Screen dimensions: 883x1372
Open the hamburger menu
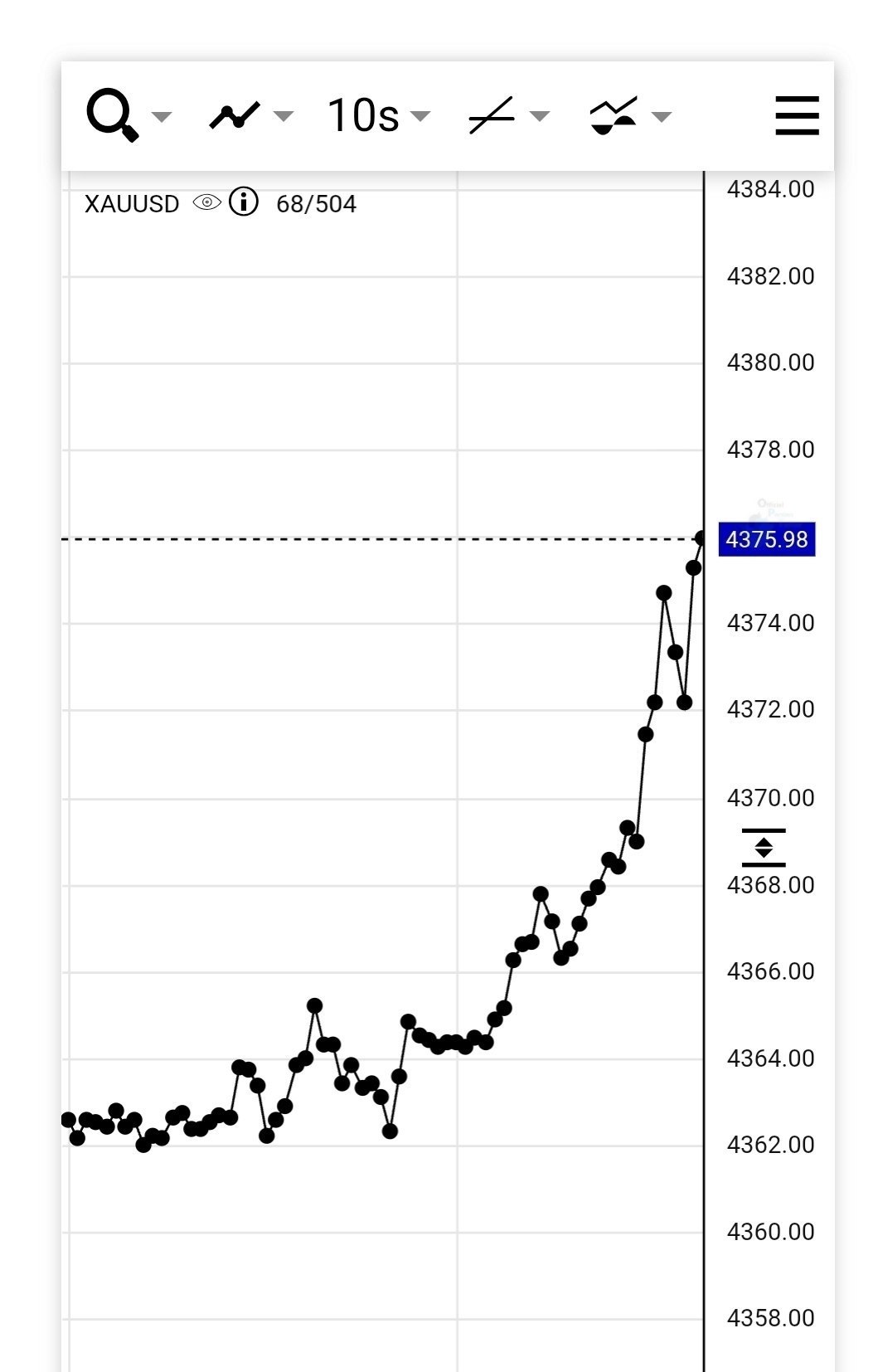point(797,116)
